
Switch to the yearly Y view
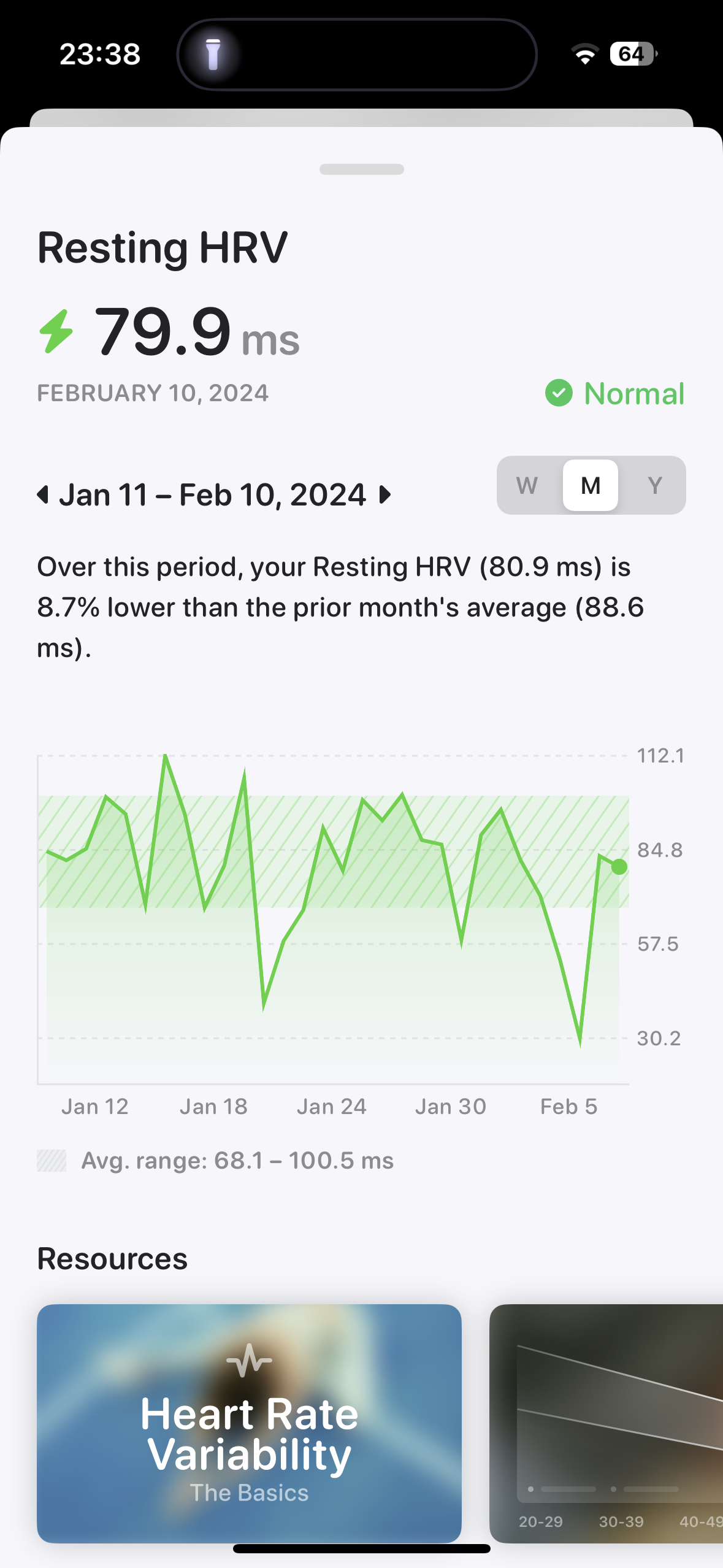click(x=655, y=485)
